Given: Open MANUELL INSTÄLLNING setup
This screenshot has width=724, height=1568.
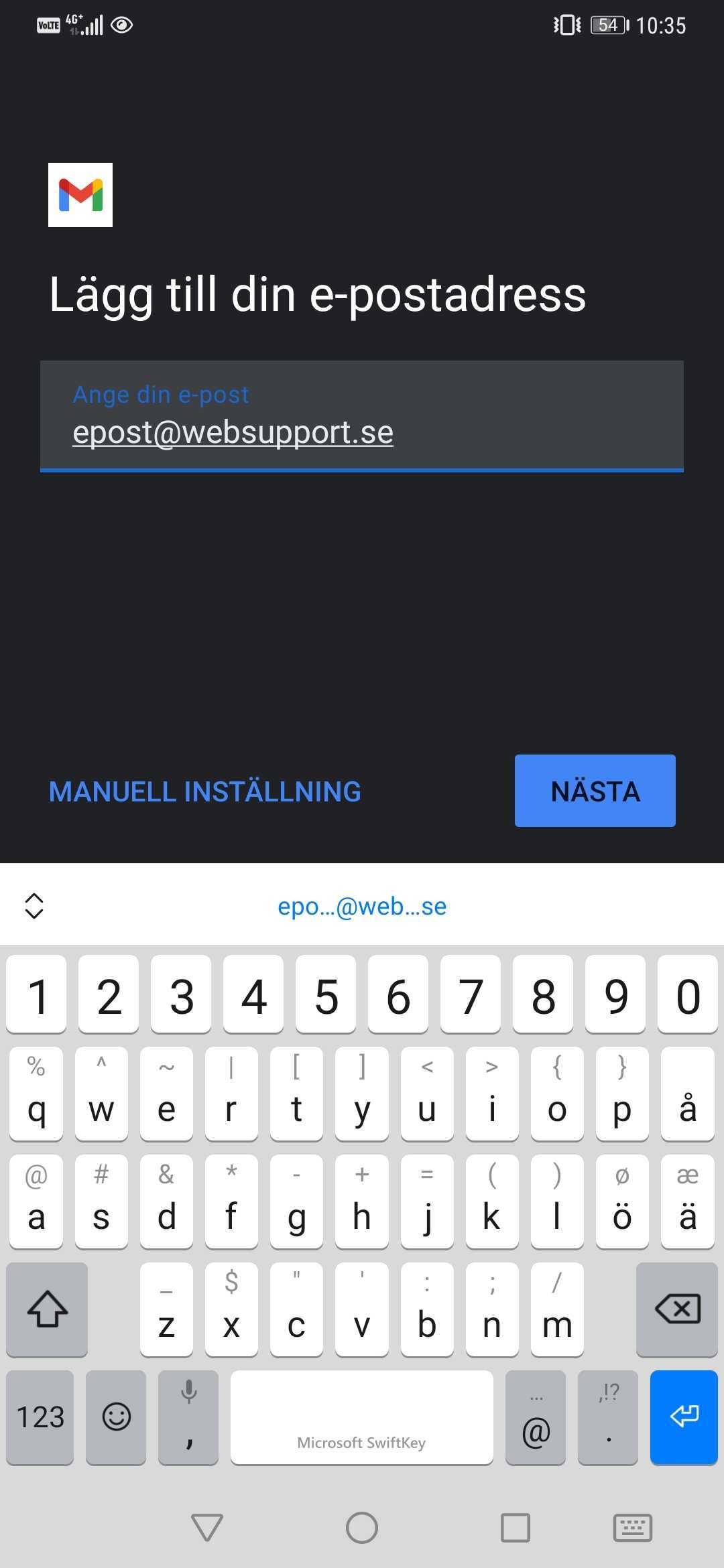Looking at the screenshot, I should [204, 791].
